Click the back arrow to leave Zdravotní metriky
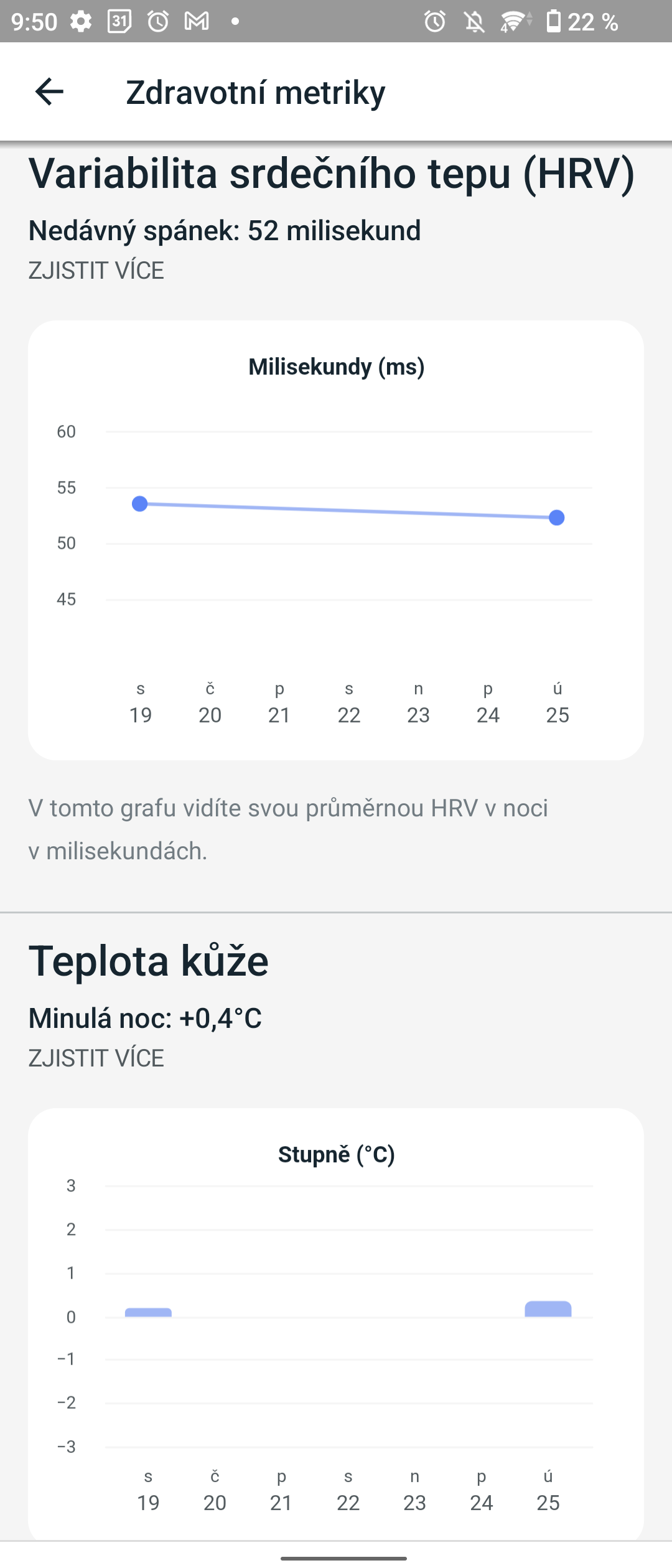Image resolution: width=672 pixels, height=1568 pixels. [x=50, y=92]
